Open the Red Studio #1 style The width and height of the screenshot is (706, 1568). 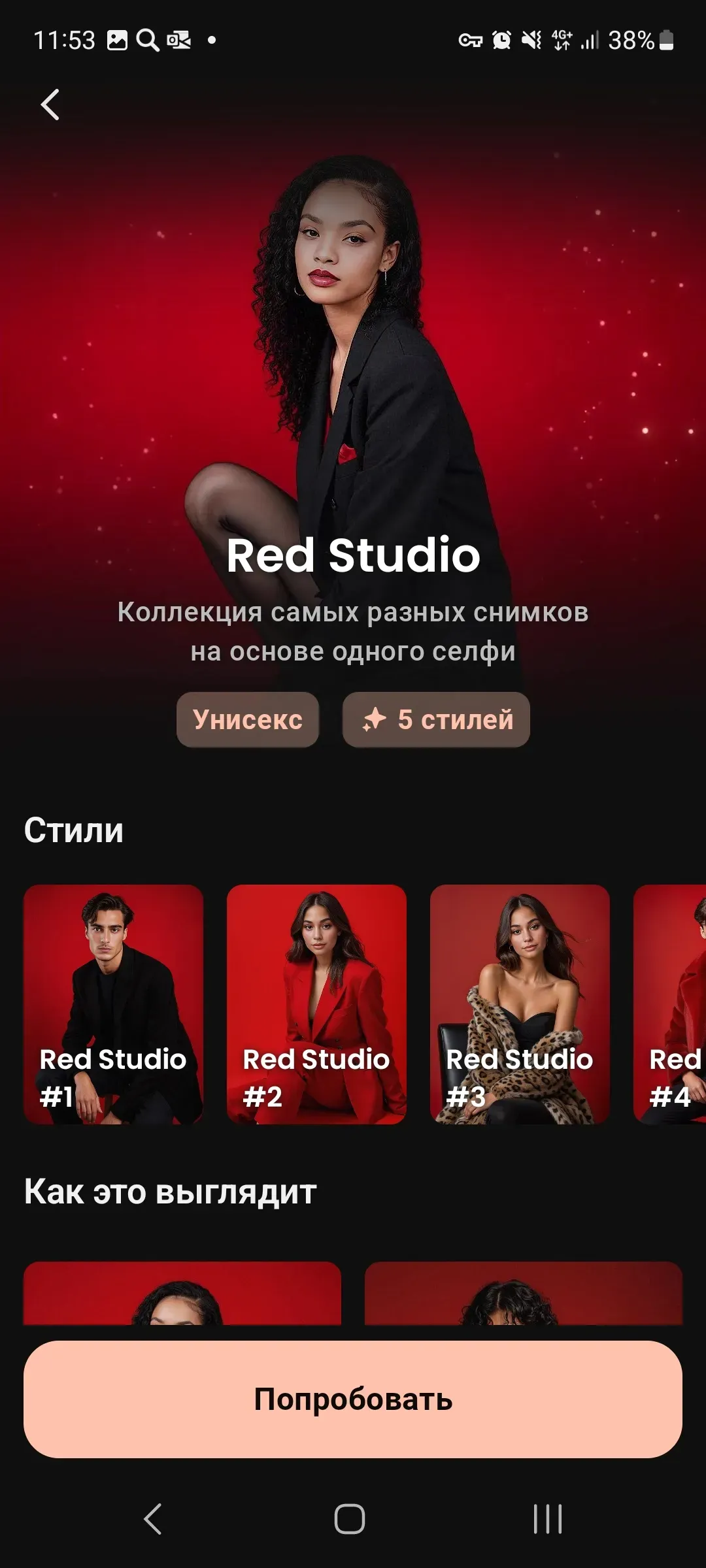pyautogui.click(x=113, y=1004)
